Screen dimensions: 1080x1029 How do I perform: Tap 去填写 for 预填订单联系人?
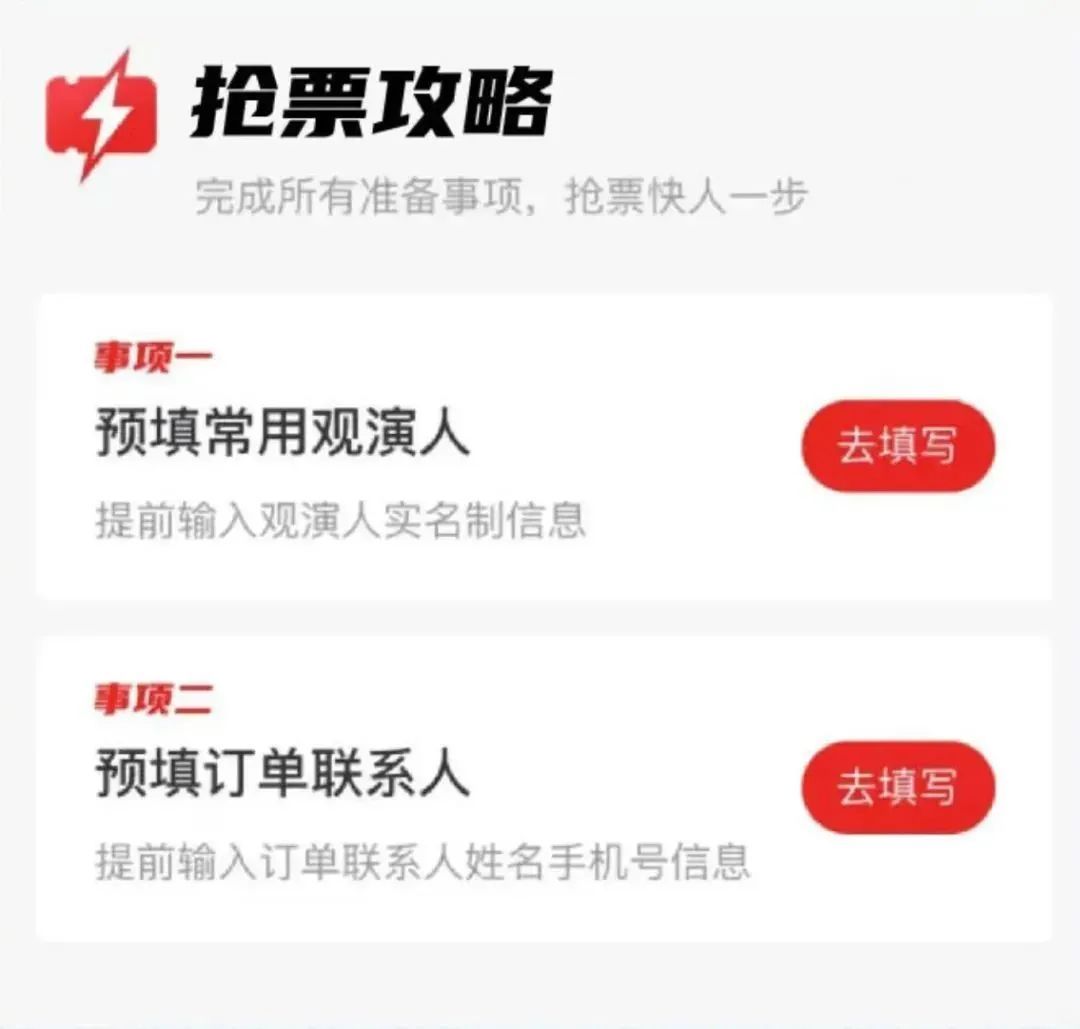point(897,787)
